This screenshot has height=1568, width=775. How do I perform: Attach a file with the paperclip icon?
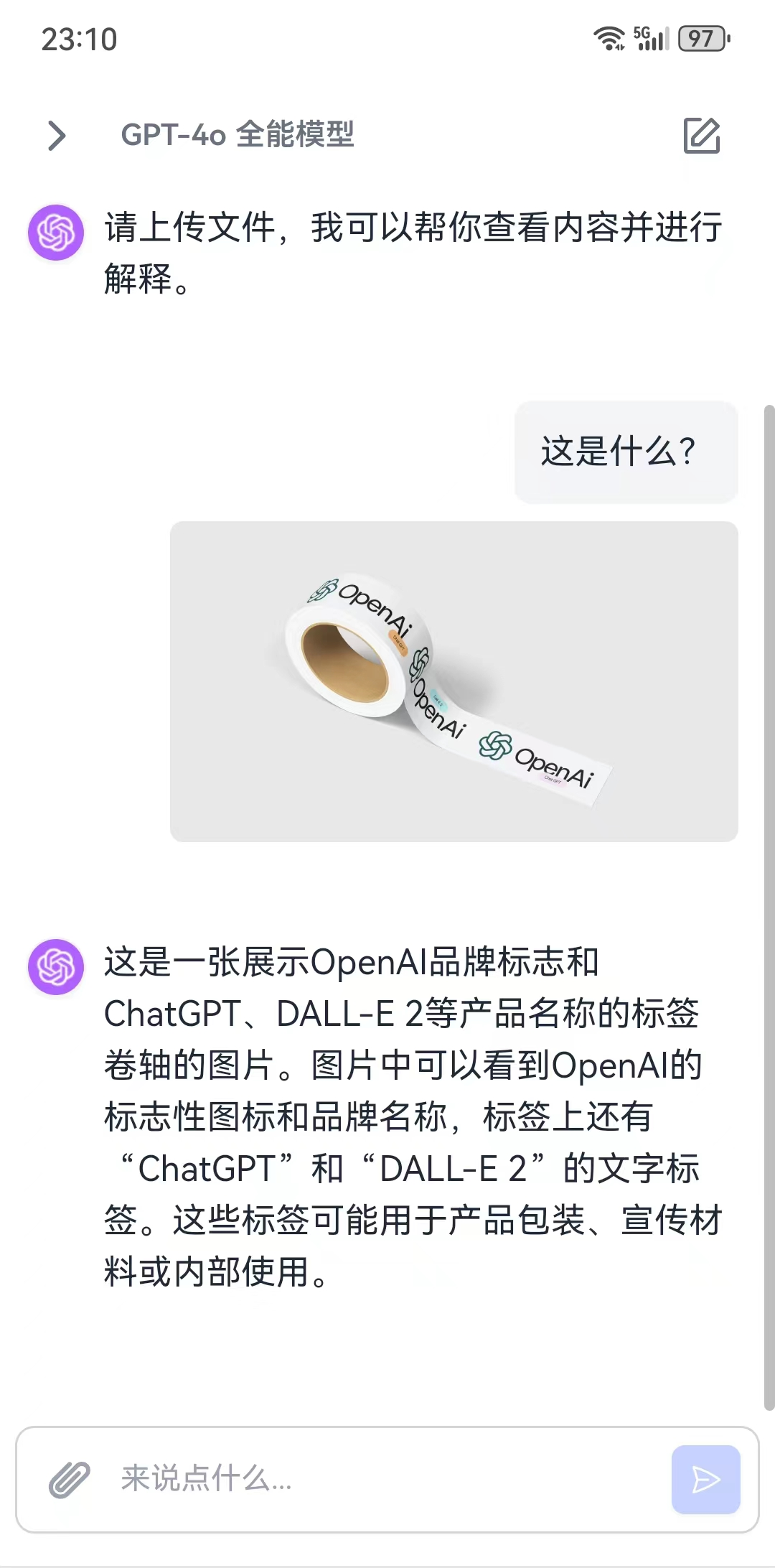point(69,1480)
